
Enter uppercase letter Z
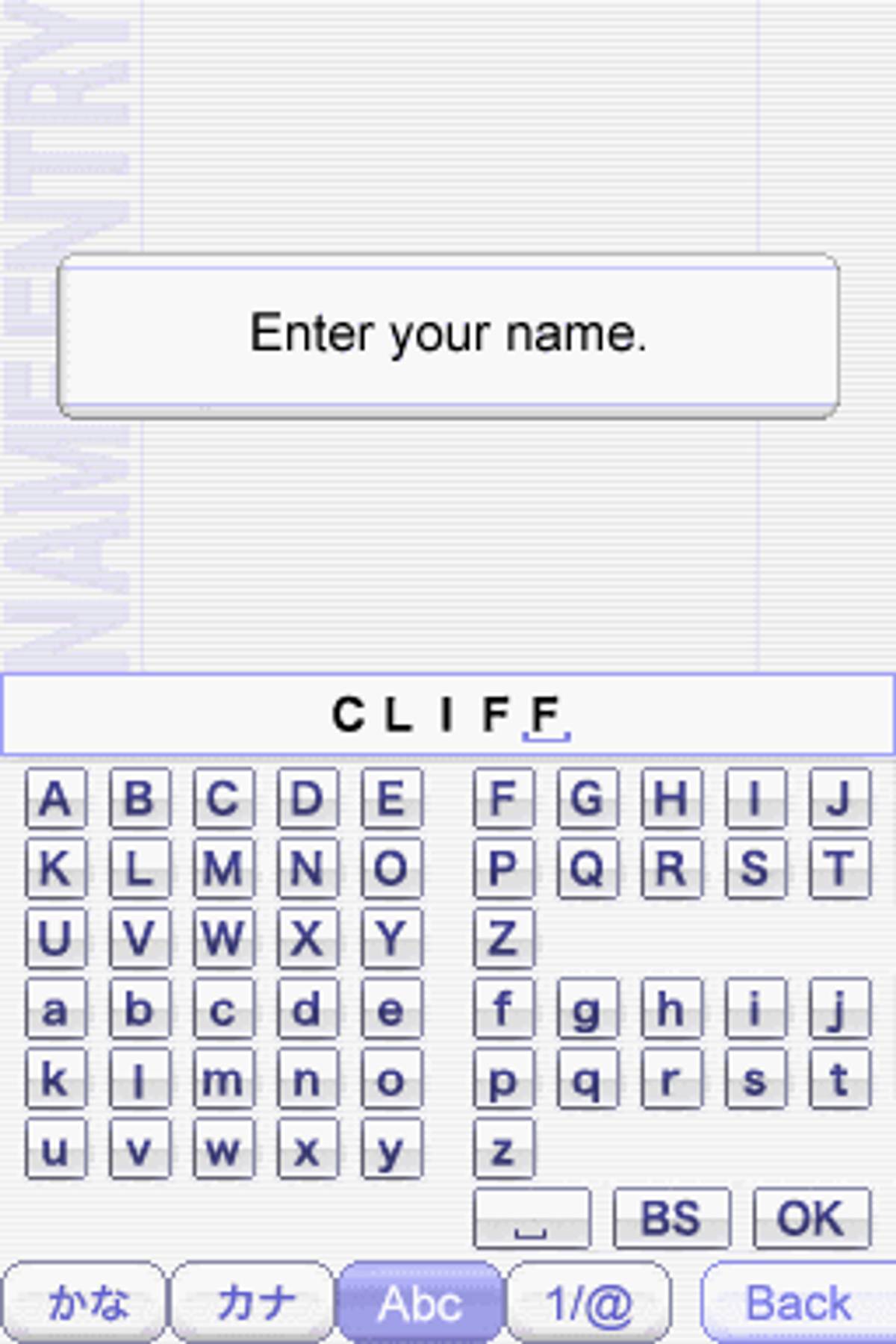(503, 939)
